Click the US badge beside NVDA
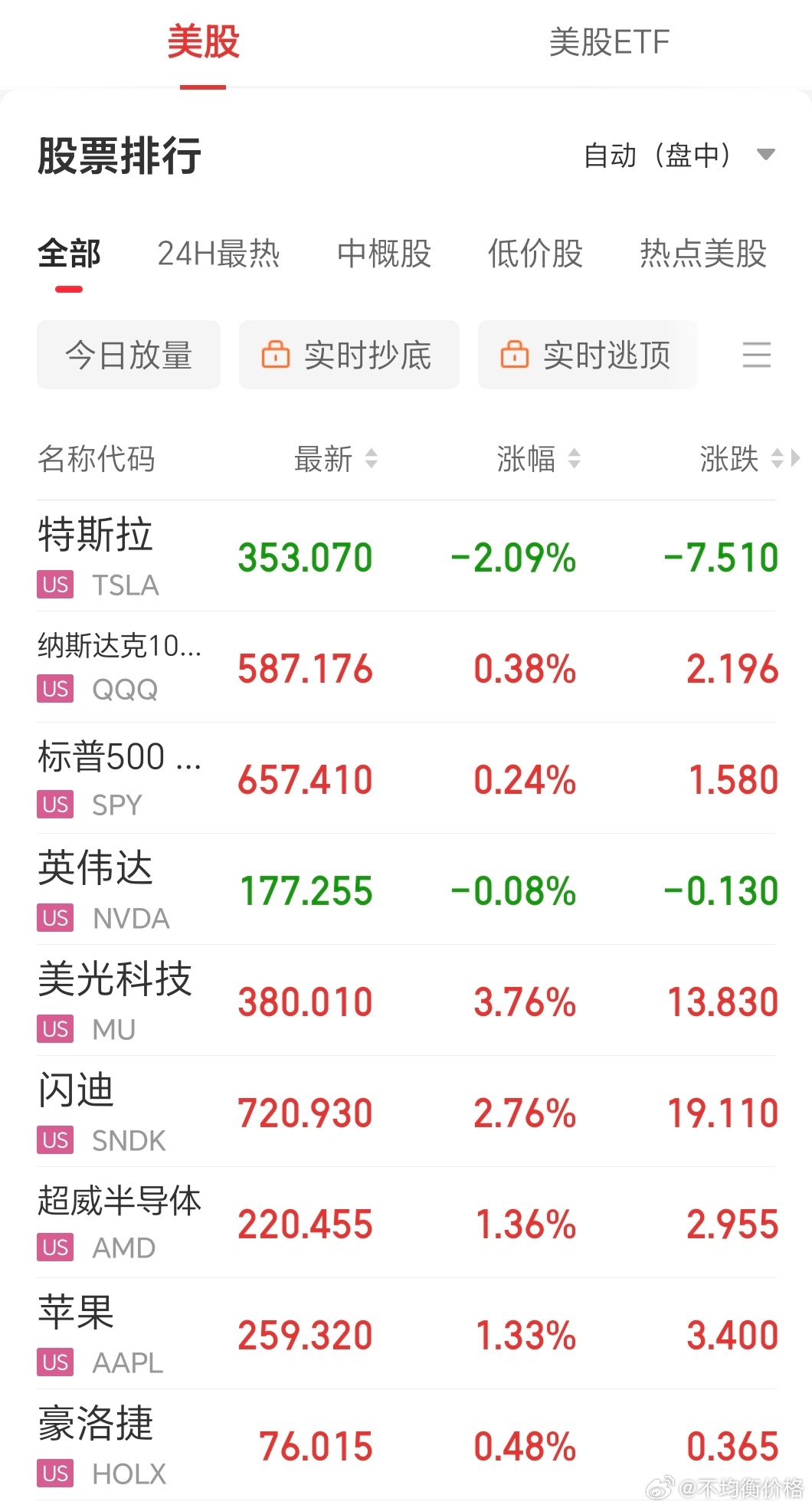This screenshot has width=812, height=1508. (x=54, y=918)
